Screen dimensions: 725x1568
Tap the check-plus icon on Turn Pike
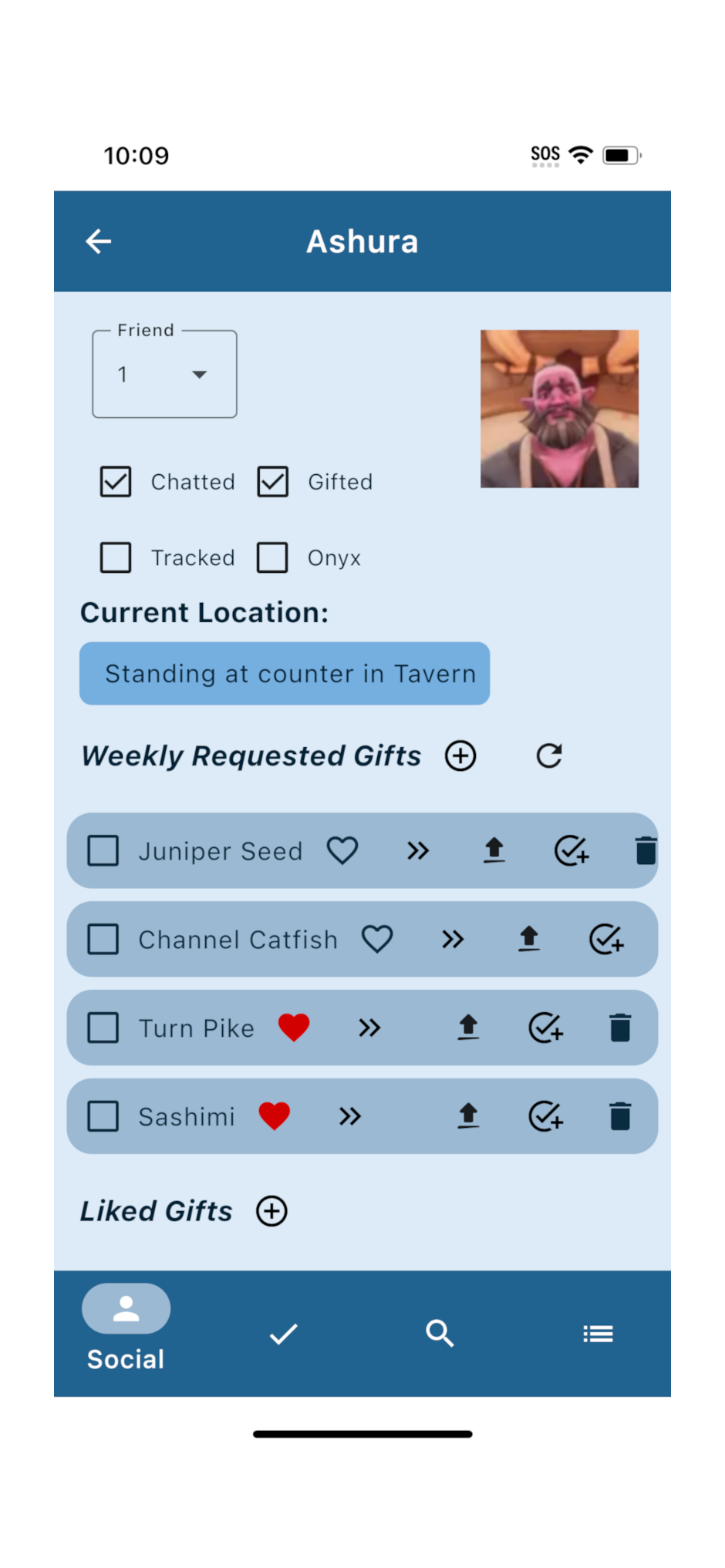(546, 1028)
